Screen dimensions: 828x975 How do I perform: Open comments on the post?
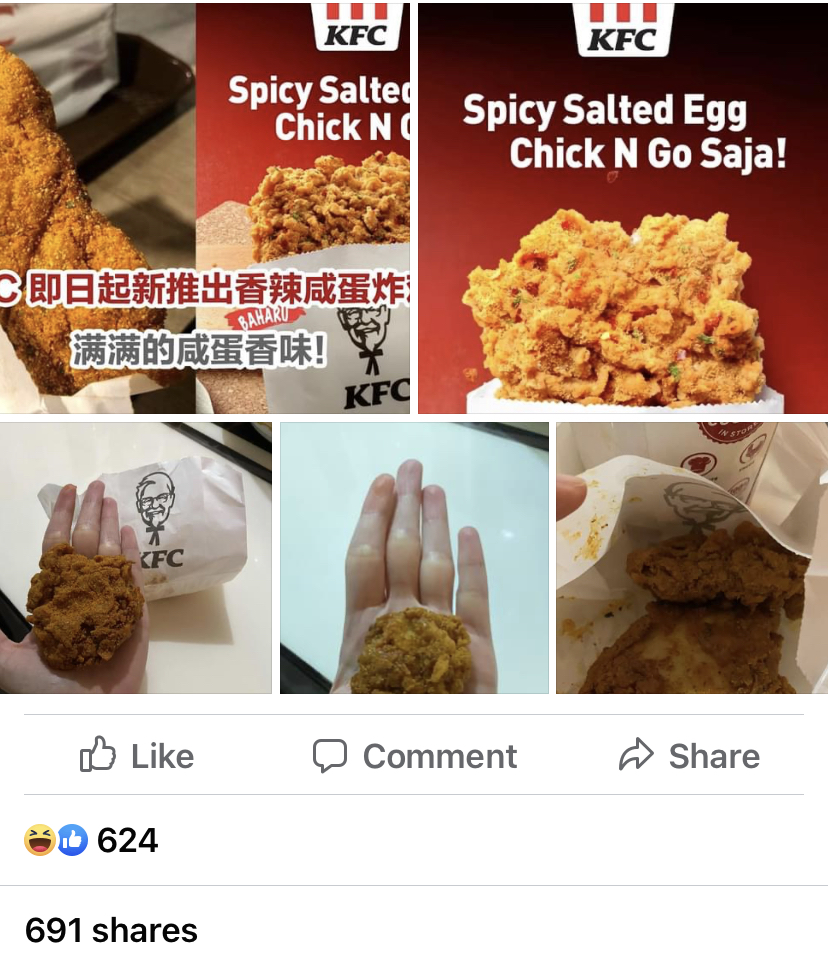tap(414, 756)
